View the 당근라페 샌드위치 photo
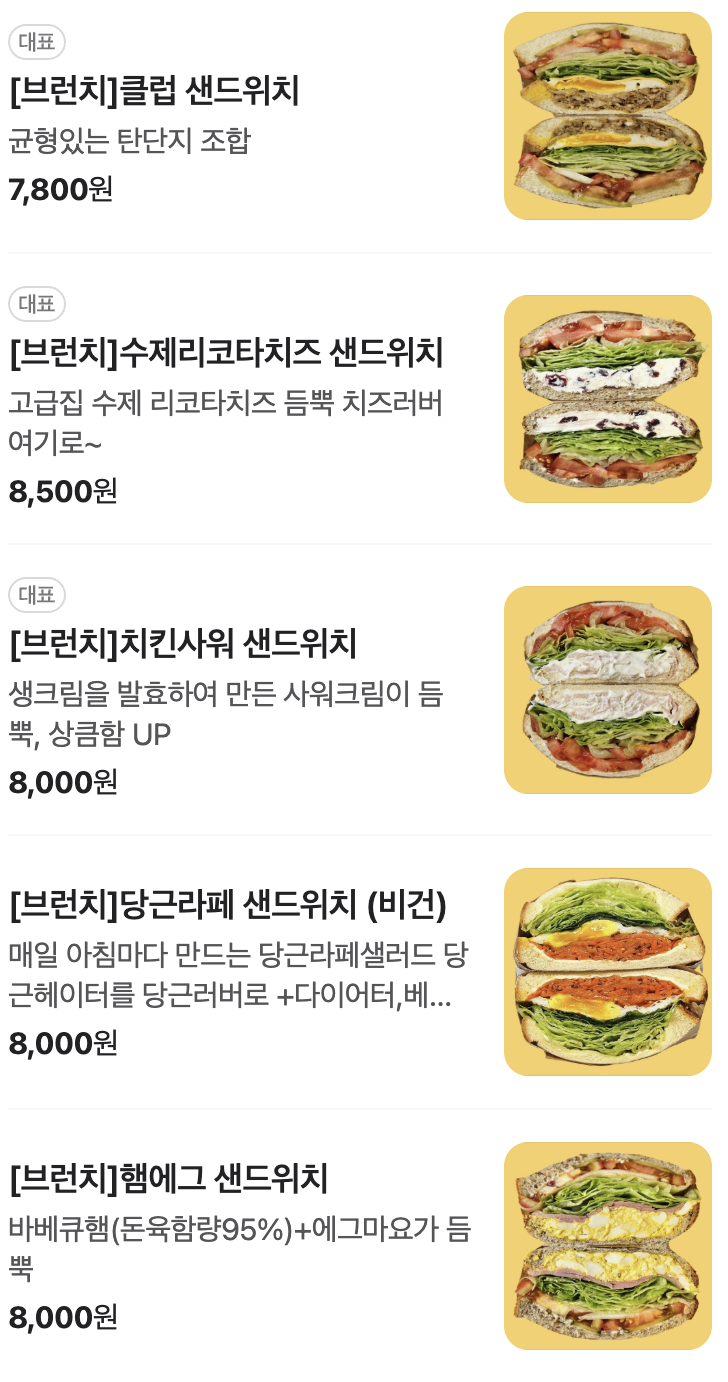The height and width of the screenshot is (1382, 728). tap(607, 970)
